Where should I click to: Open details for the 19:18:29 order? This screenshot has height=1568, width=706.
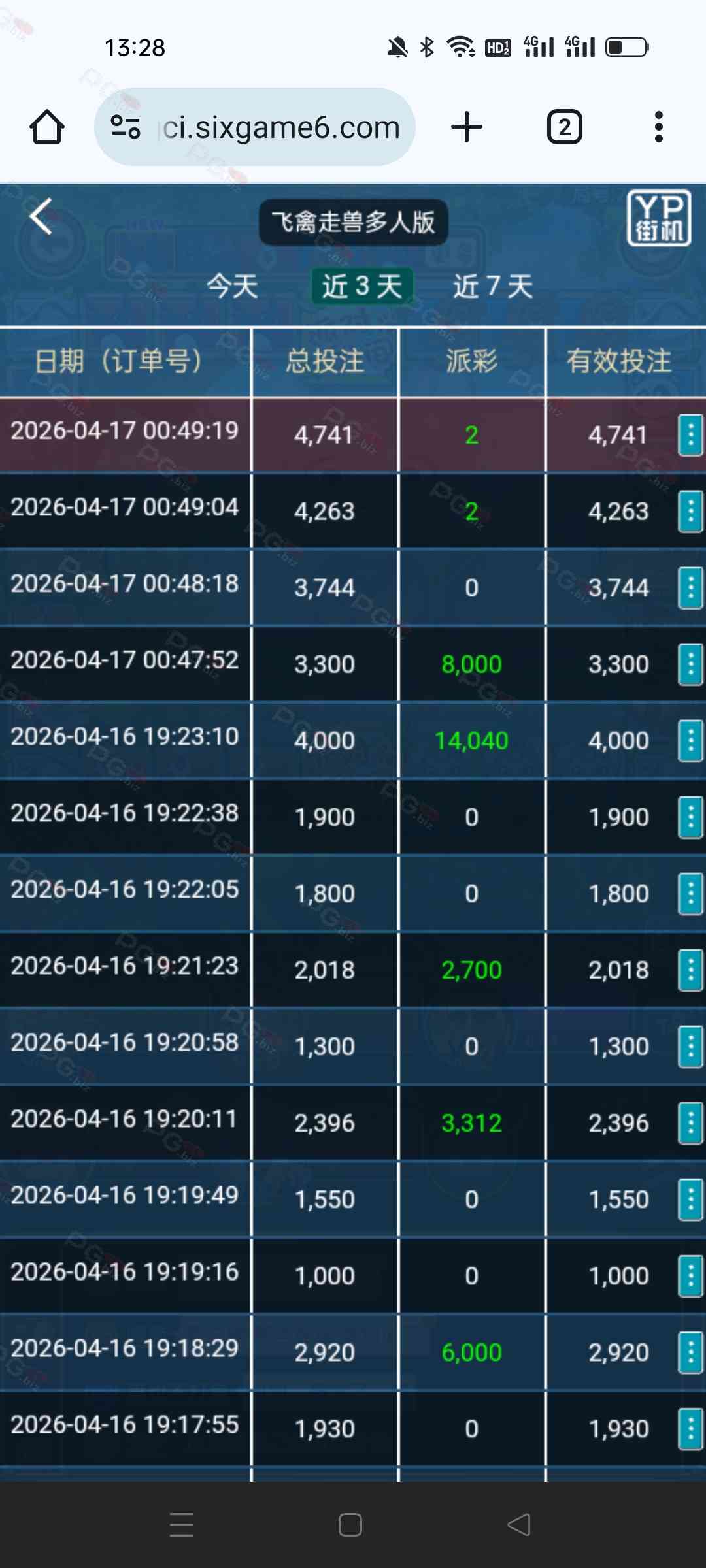[690, 1352]
